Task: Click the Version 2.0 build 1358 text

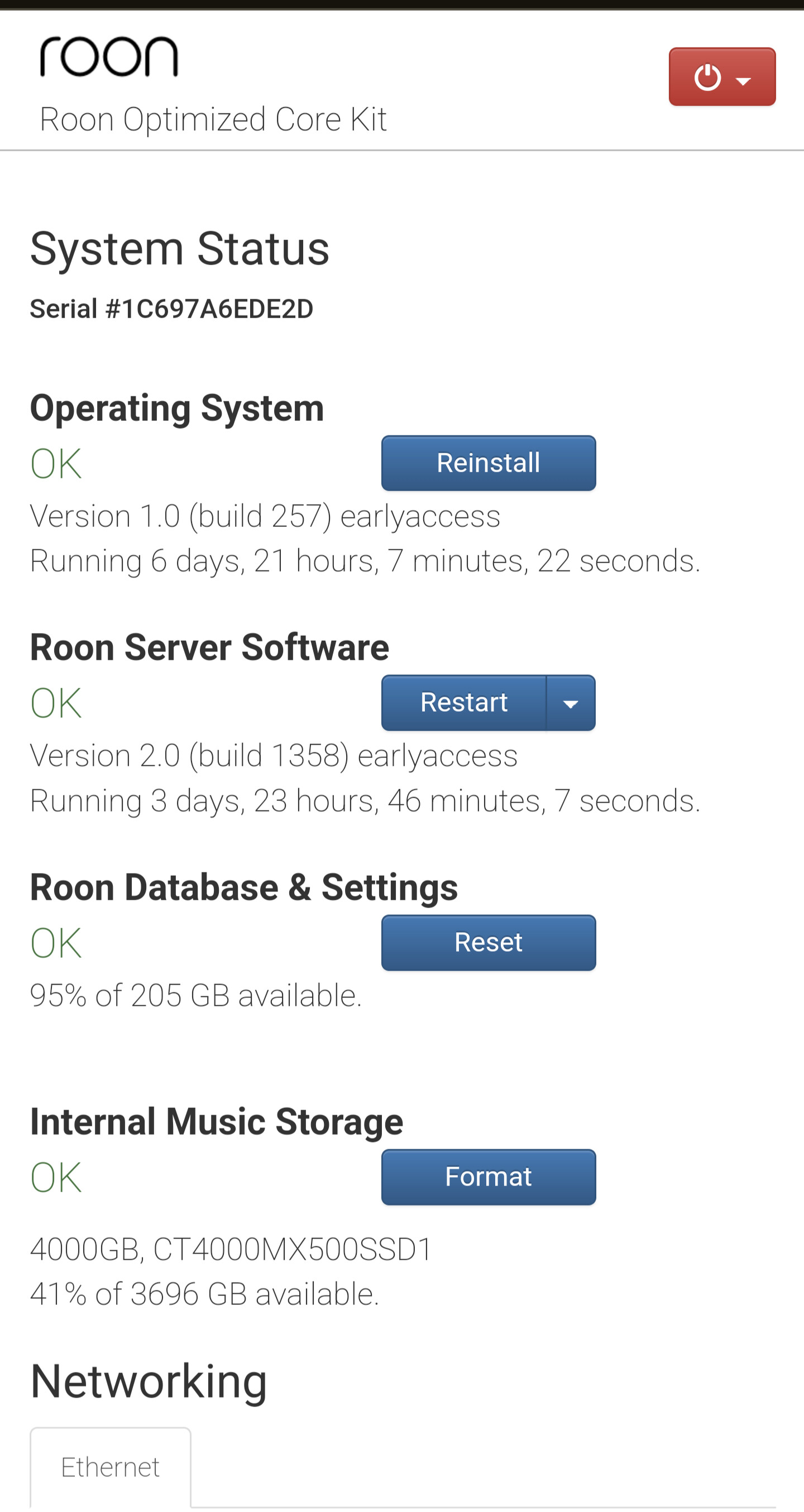Action: tap(274, 755)
